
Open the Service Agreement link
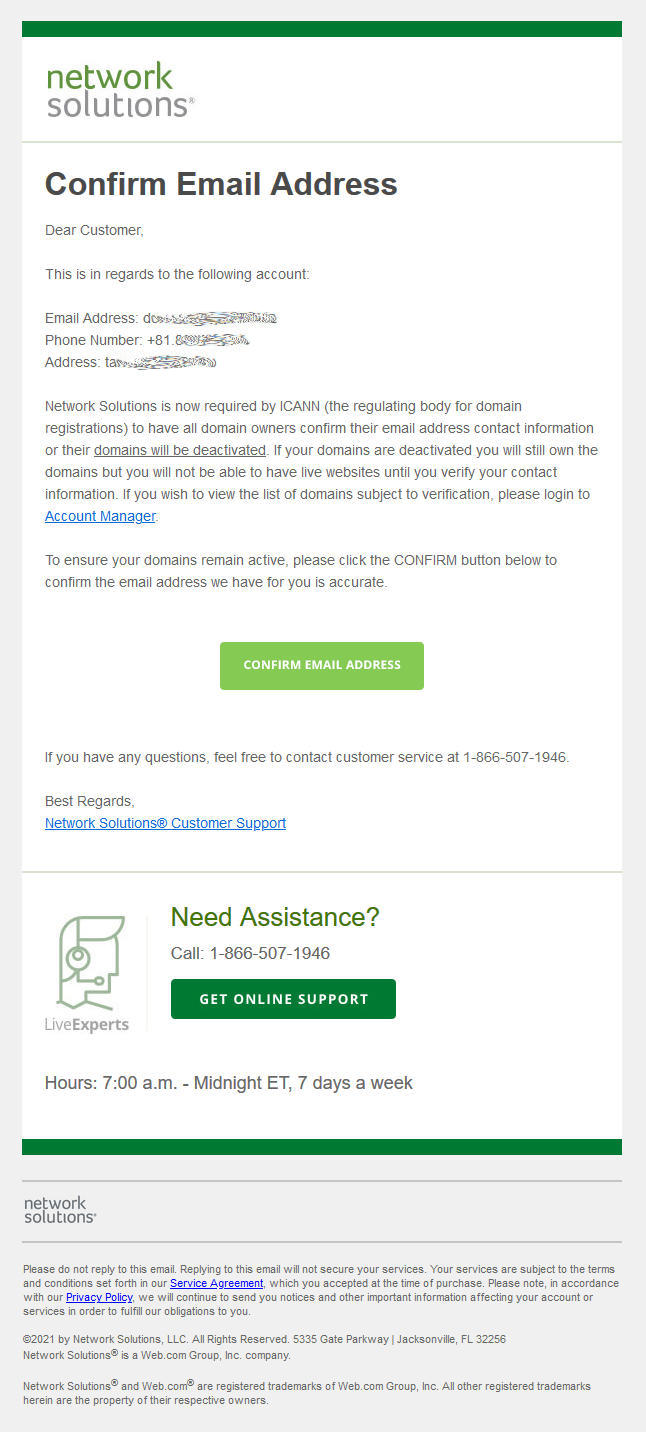pos(216,1283)
